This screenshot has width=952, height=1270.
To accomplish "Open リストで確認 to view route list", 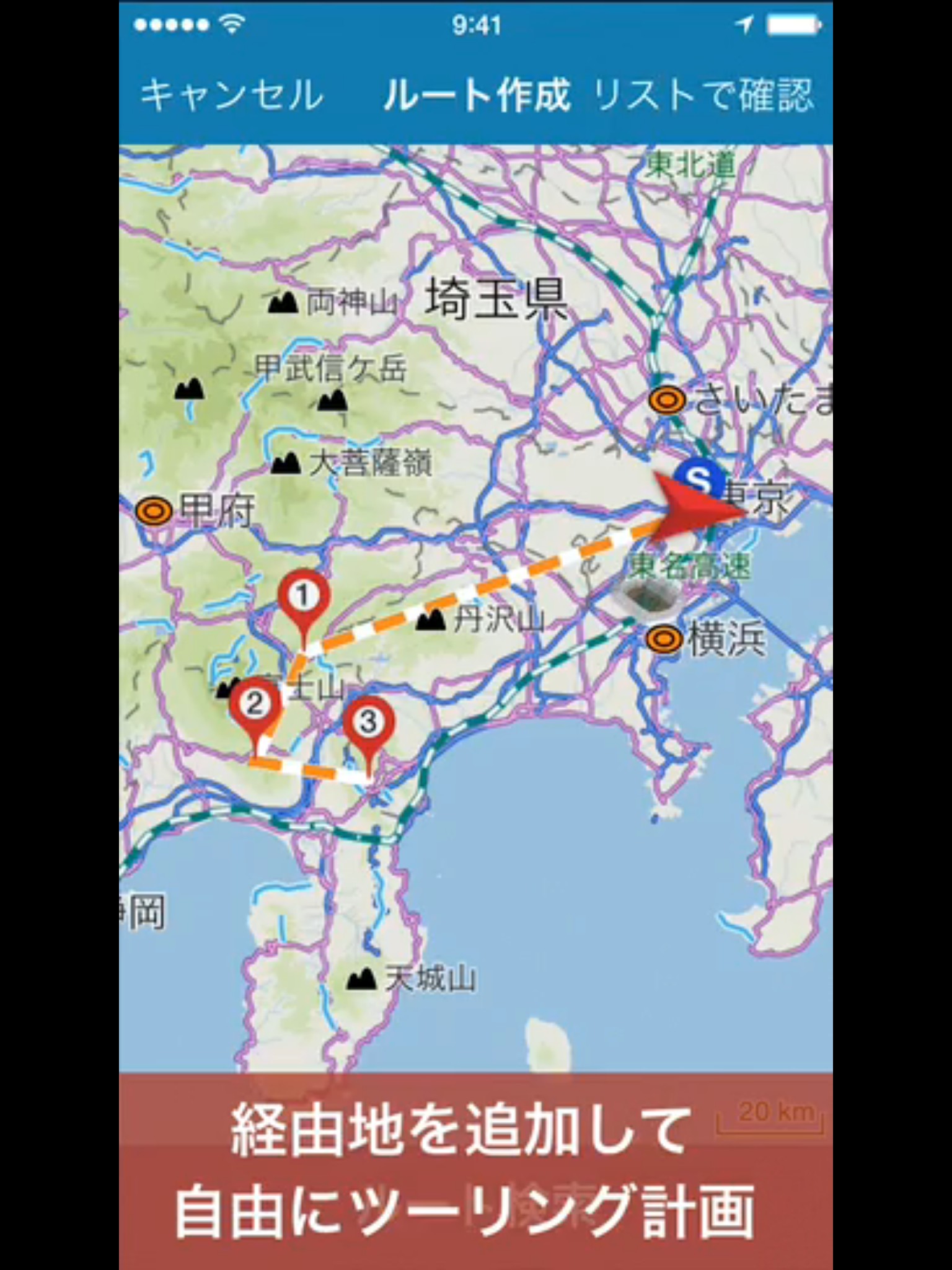I will coord(703,96).
